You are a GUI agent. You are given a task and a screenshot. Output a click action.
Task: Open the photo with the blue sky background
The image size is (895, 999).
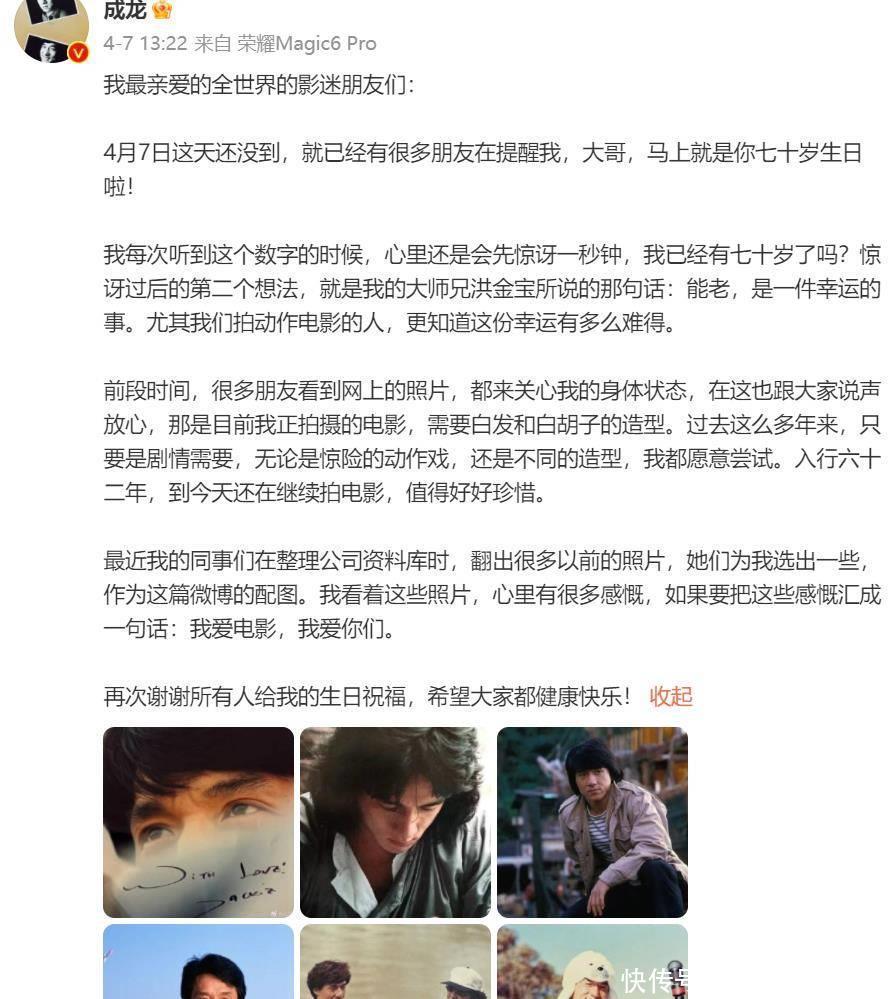click(198, 962)
